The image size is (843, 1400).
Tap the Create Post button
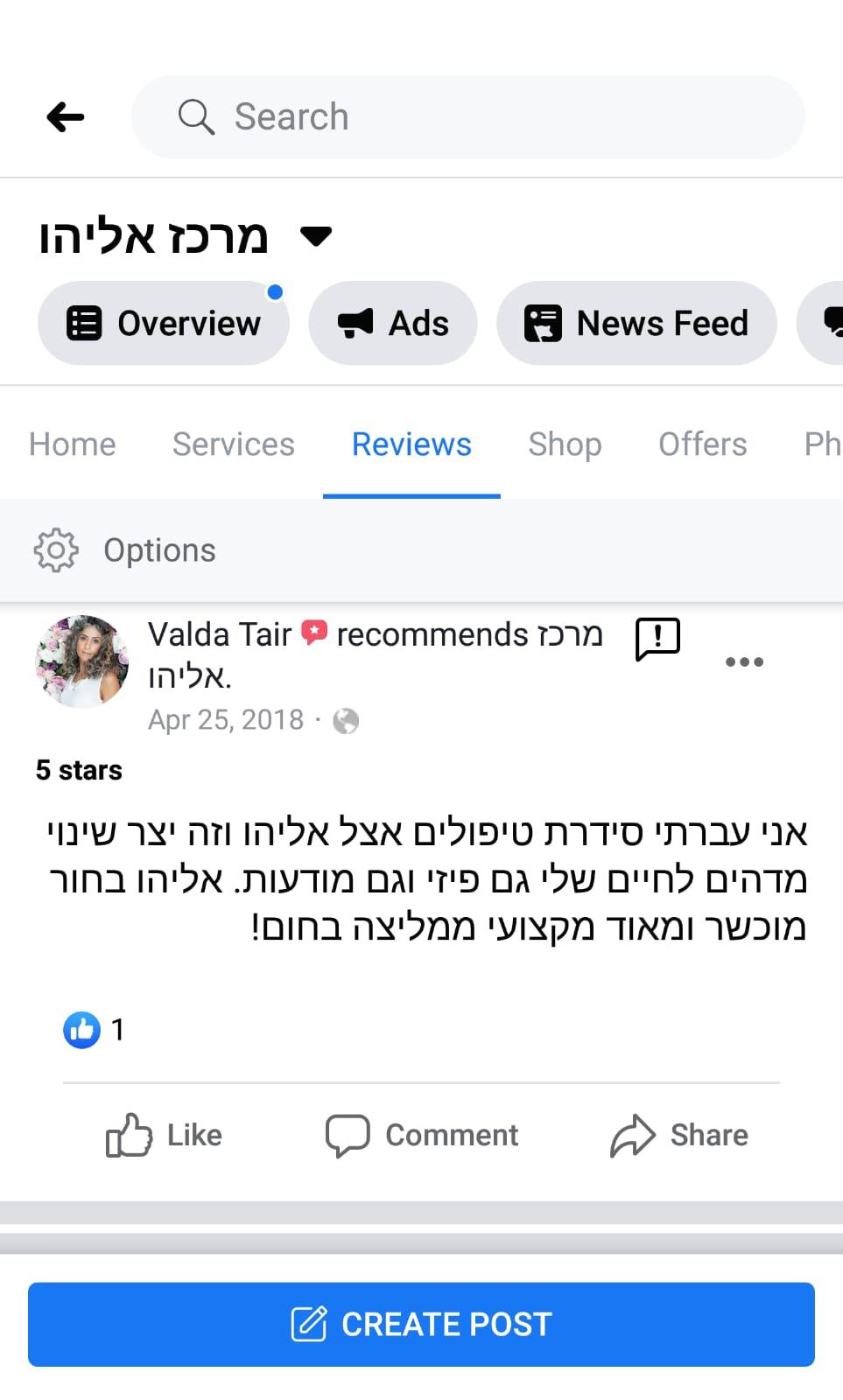421,1324
